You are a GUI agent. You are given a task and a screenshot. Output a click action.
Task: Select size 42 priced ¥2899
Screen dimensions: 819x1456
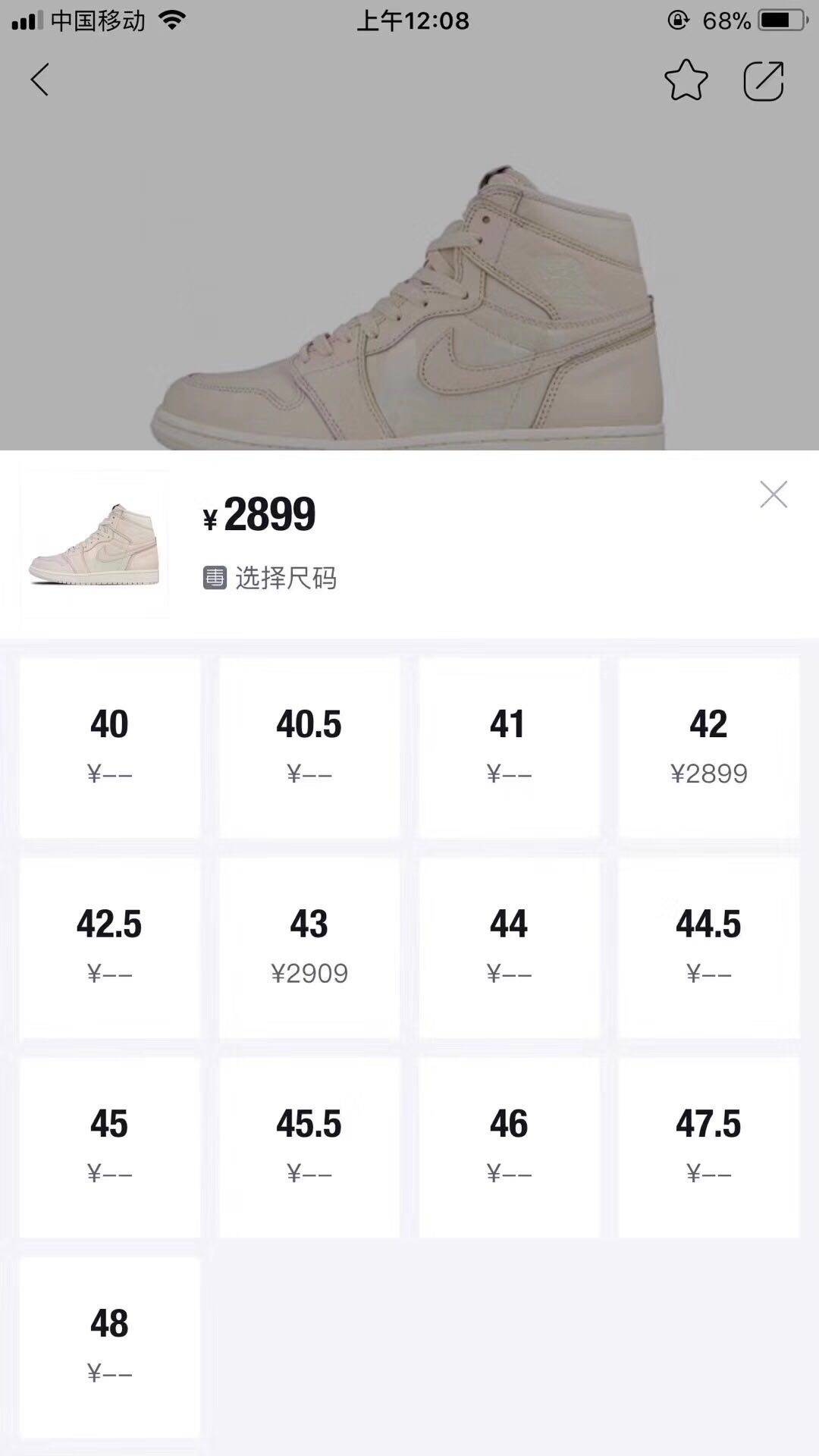pos(708,747)
